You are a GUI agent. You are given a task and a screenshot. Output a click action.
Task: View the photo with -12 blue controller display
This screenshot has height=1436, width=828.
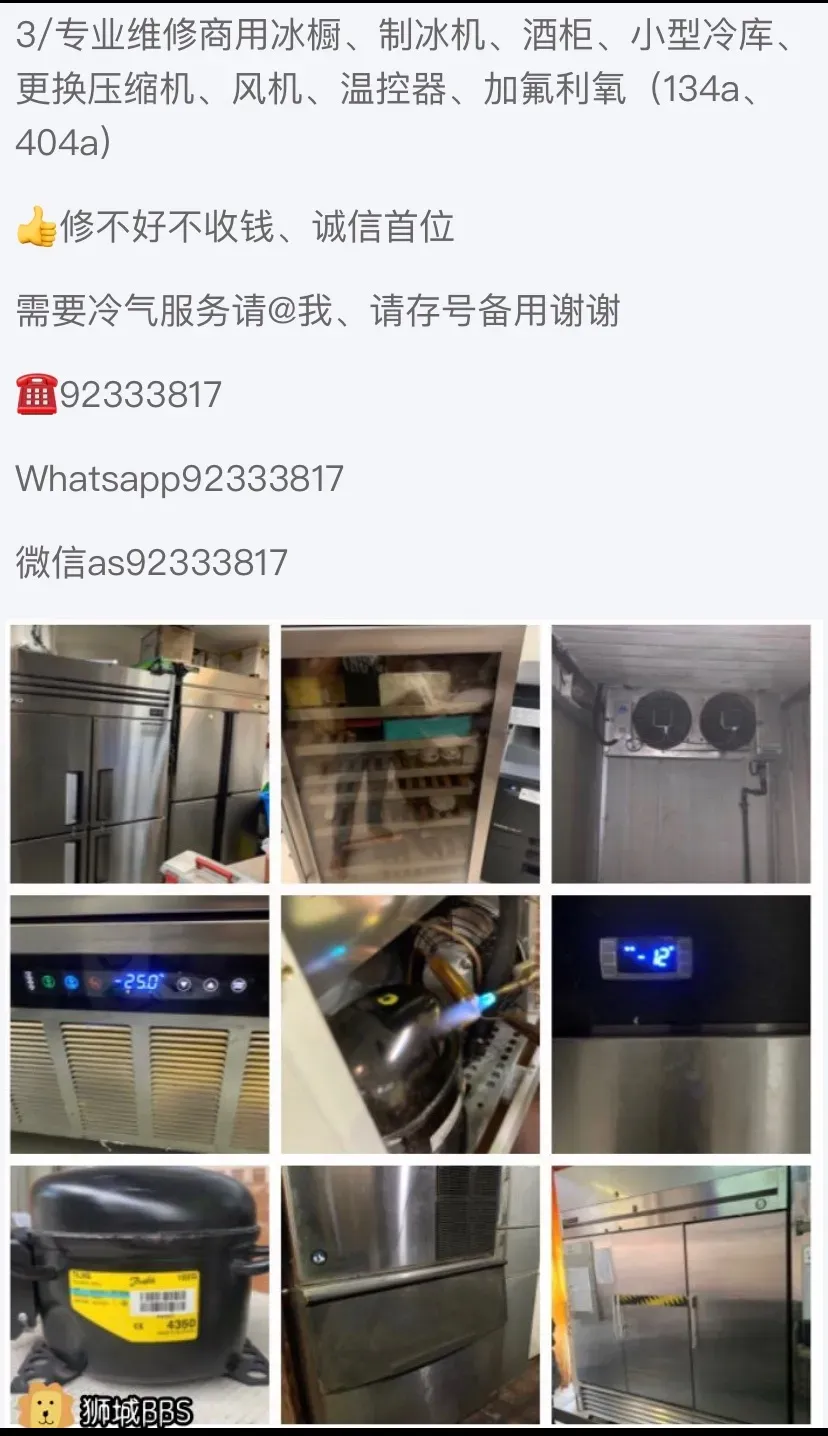(681, 1024)
